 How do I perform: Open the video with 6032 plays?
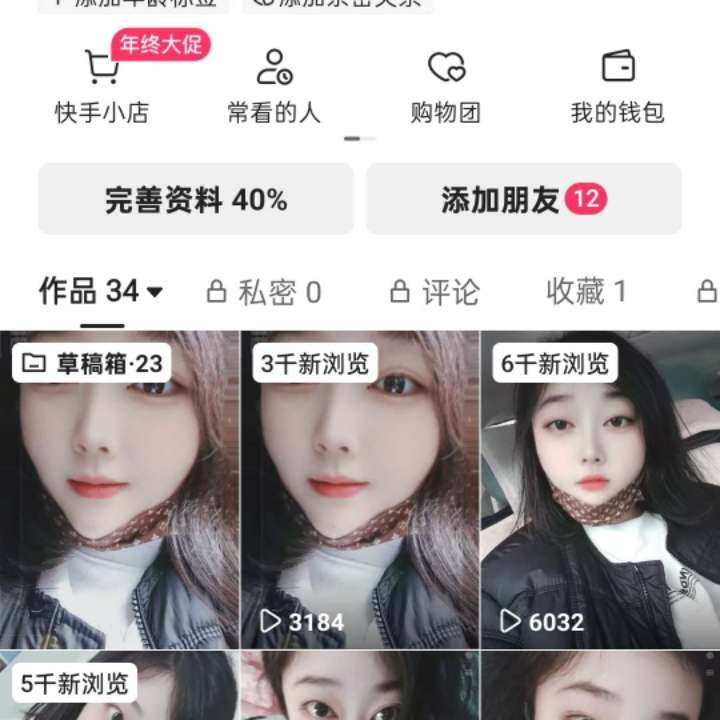pyautogui.click(x=601, y=489)
